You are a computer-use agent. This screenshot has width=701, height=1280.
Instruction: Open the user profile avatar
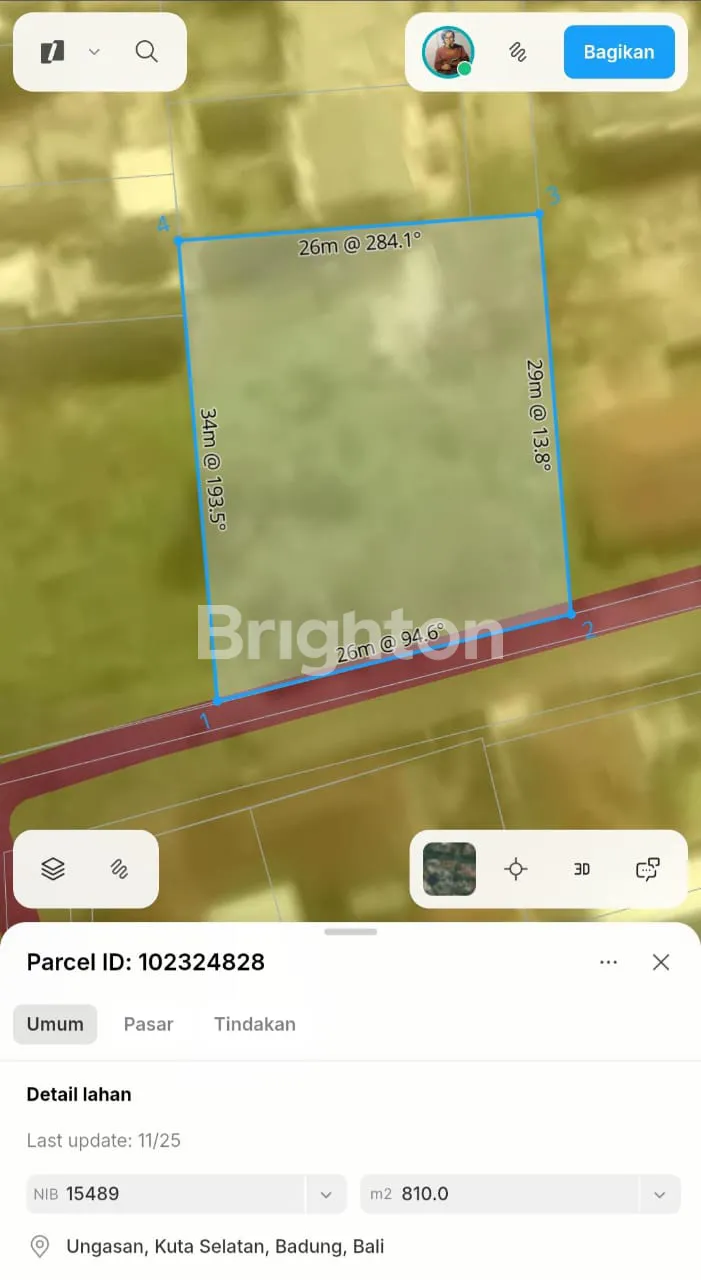(x=447, y=52)
